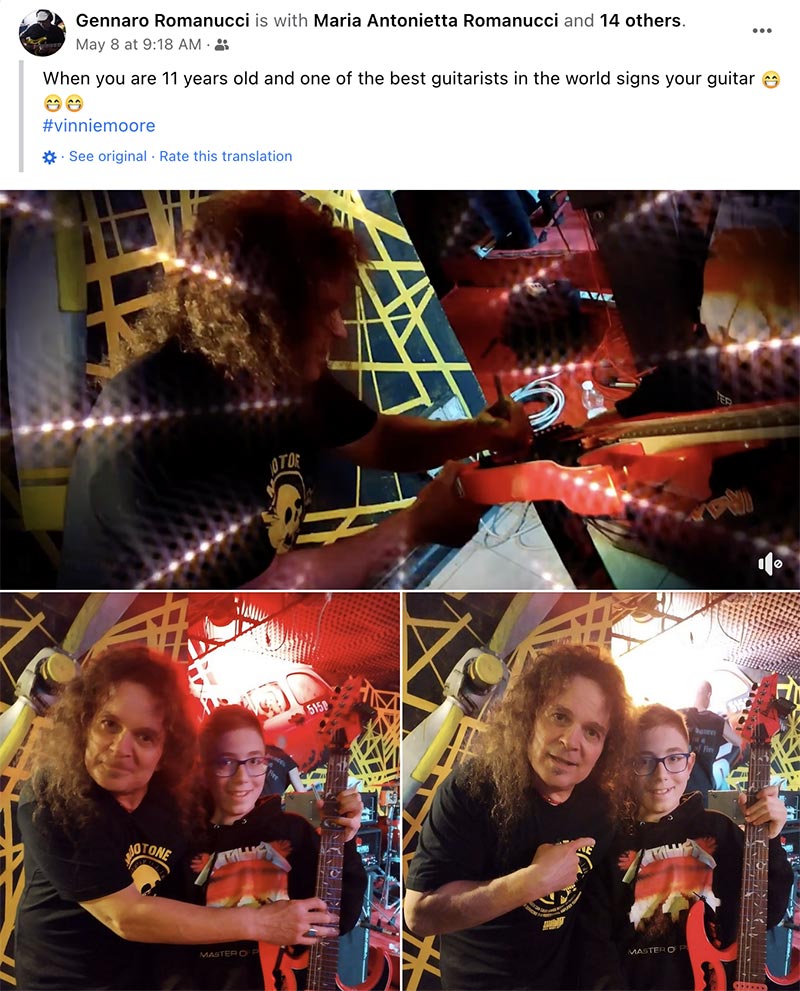Open the bottom-left photo with red lighting
The width and height of the screenshot is (800, 991).
pyautogui.click(x=200, y=790)
